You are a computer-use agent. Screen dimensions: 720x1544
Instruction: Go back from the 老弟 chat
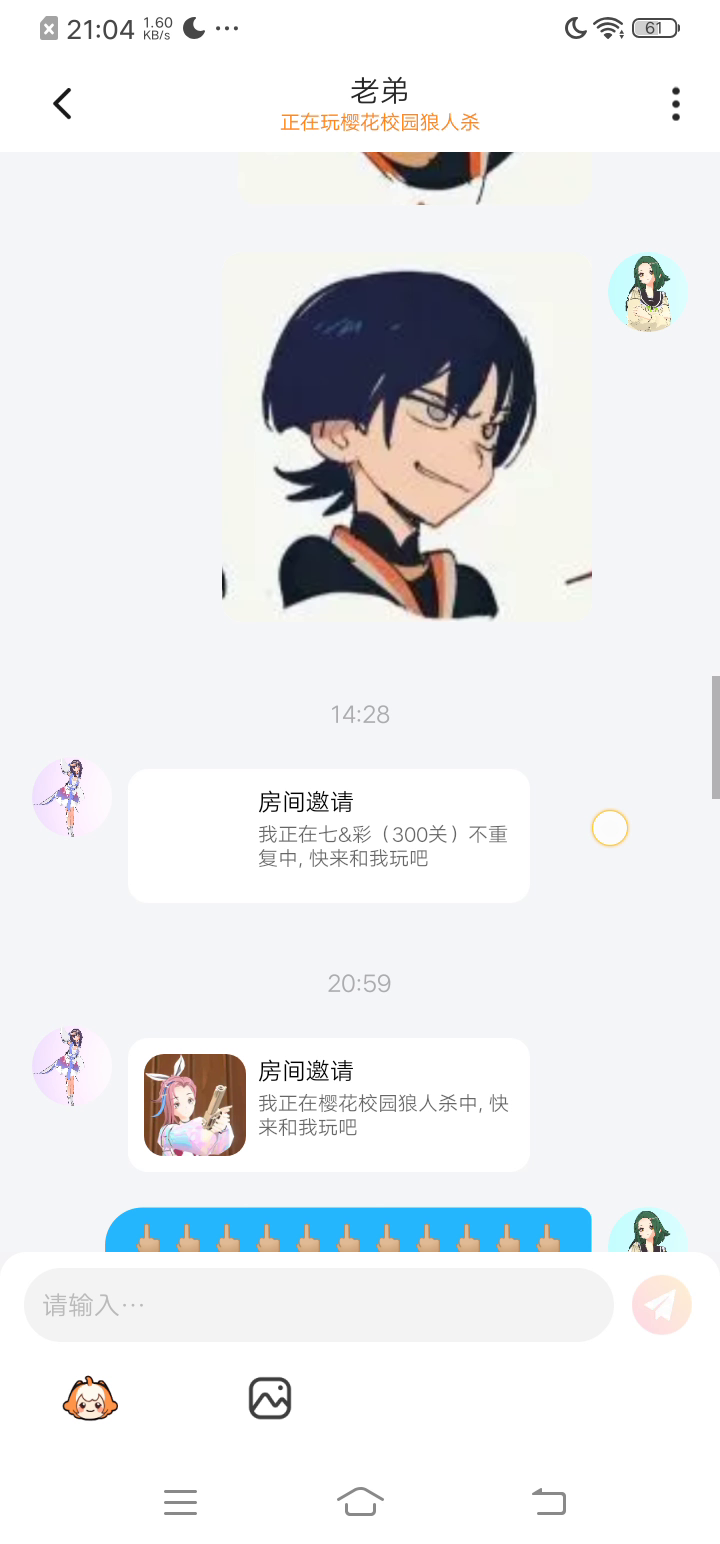(62, 103)
